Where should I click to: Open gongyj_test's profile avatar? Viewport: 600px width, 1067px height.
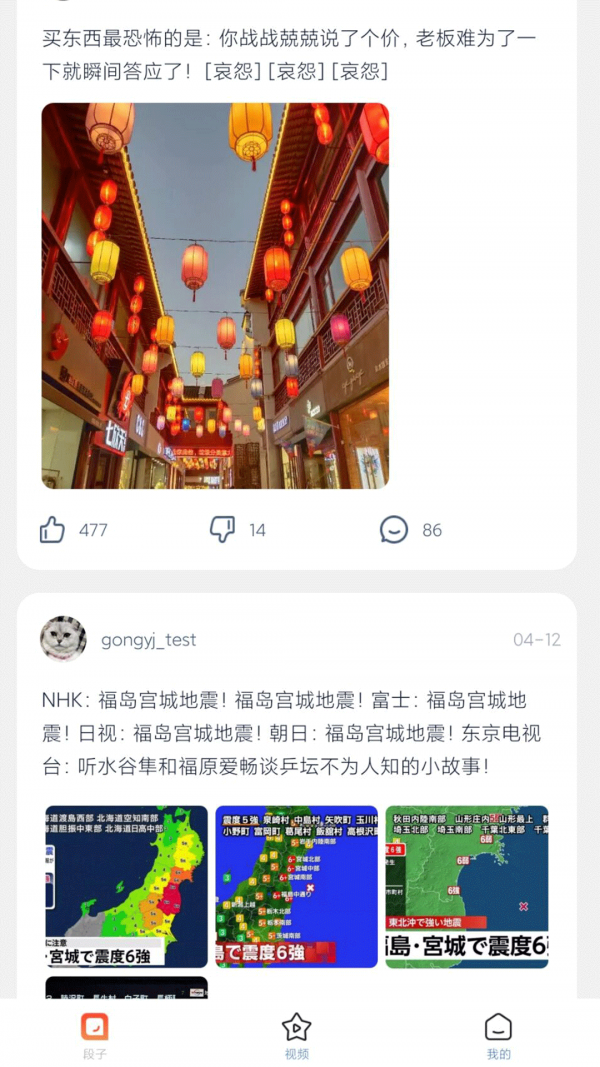63,639
